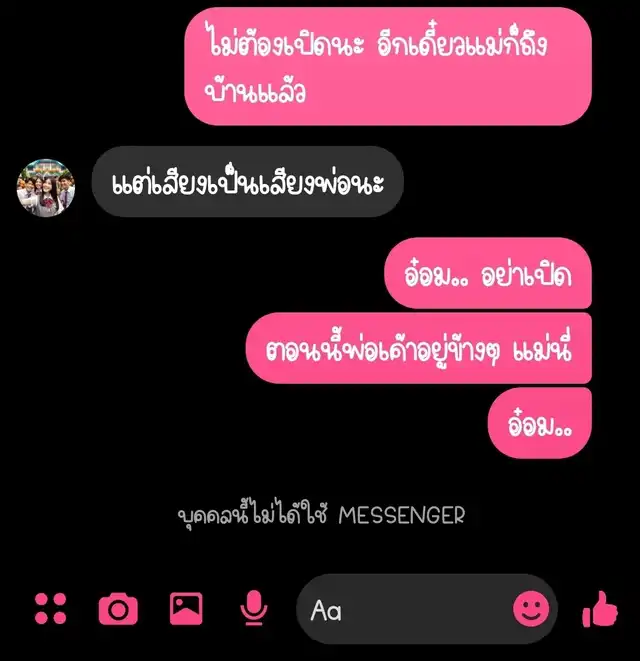The width and height of the screenshot is (640, 661).
Task: Open the sender's group photo avatar
Action: pyautogui.click(x=46, y=188)
